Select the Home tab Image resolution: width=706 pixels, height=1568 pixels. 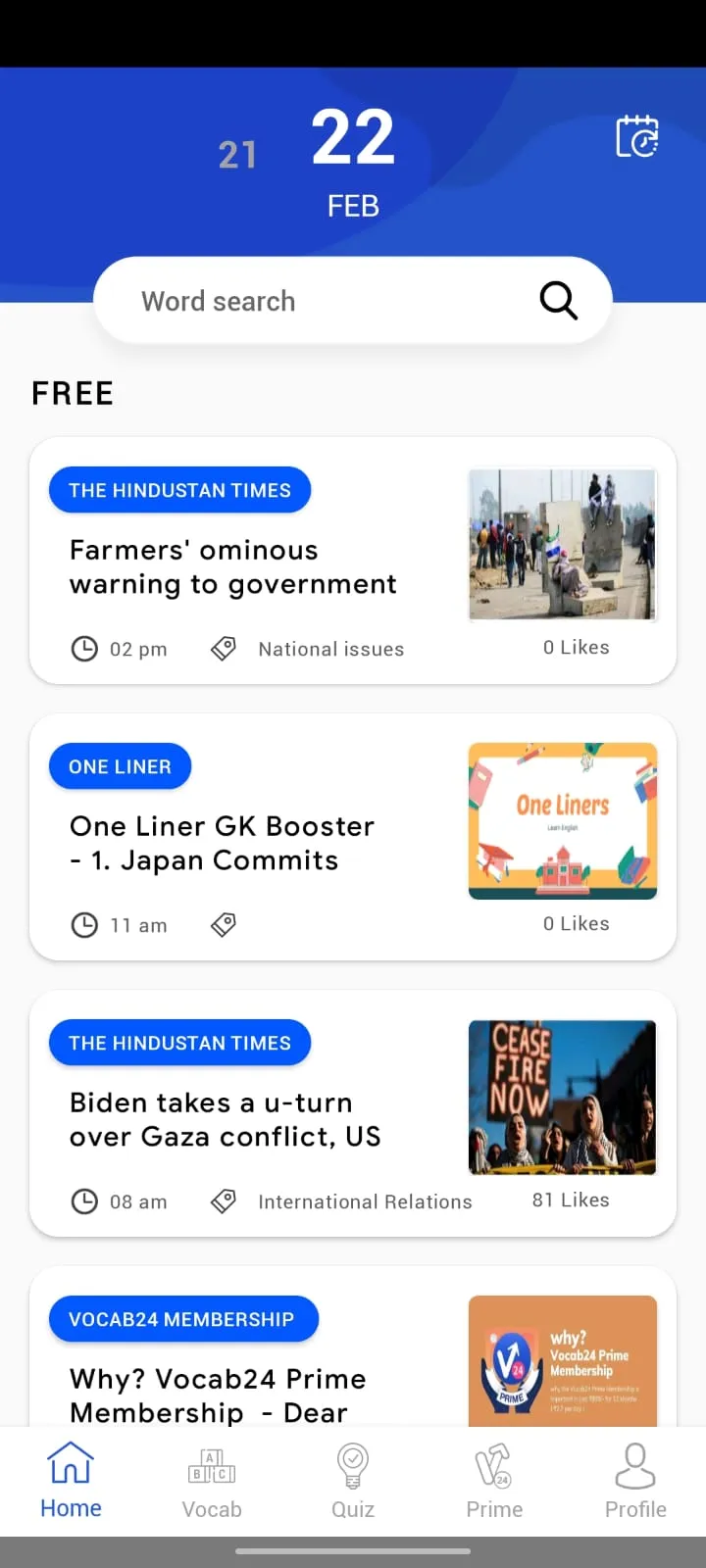(x=71, y=1483)
